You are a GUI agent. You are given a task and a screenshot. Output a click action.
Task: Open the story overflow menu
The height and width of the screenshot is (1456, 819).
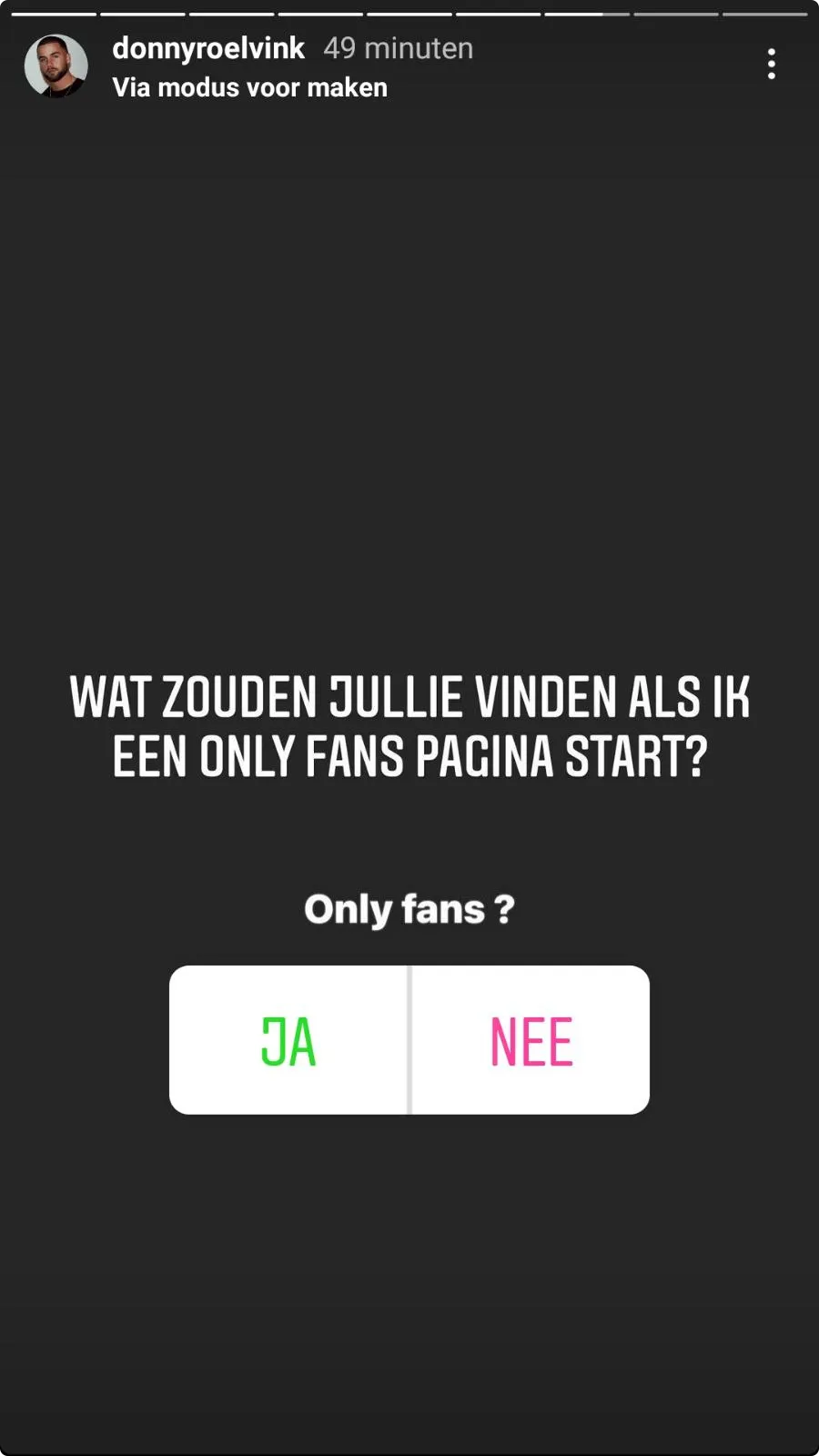coord(771,64)
